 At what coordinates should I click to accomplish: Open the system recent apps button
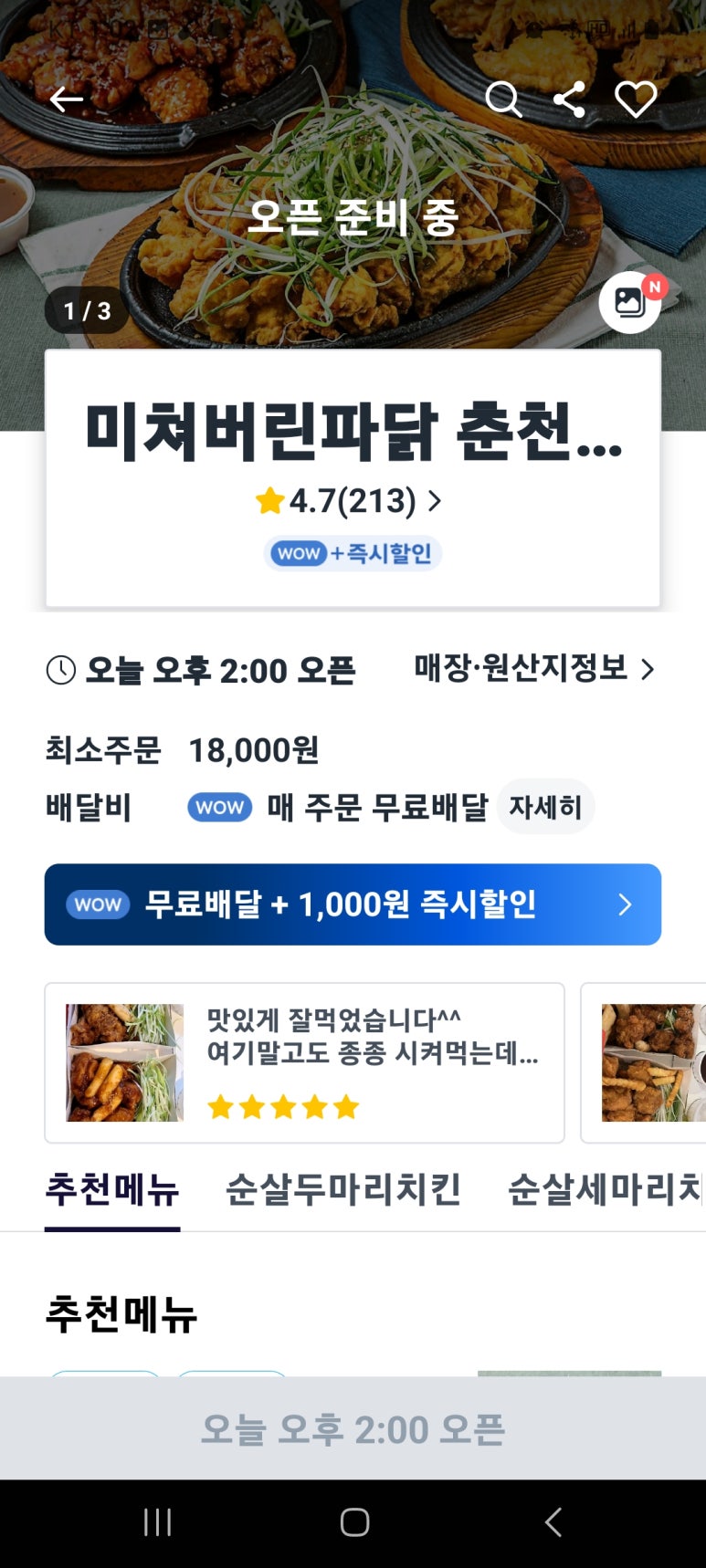point(157,1521)
